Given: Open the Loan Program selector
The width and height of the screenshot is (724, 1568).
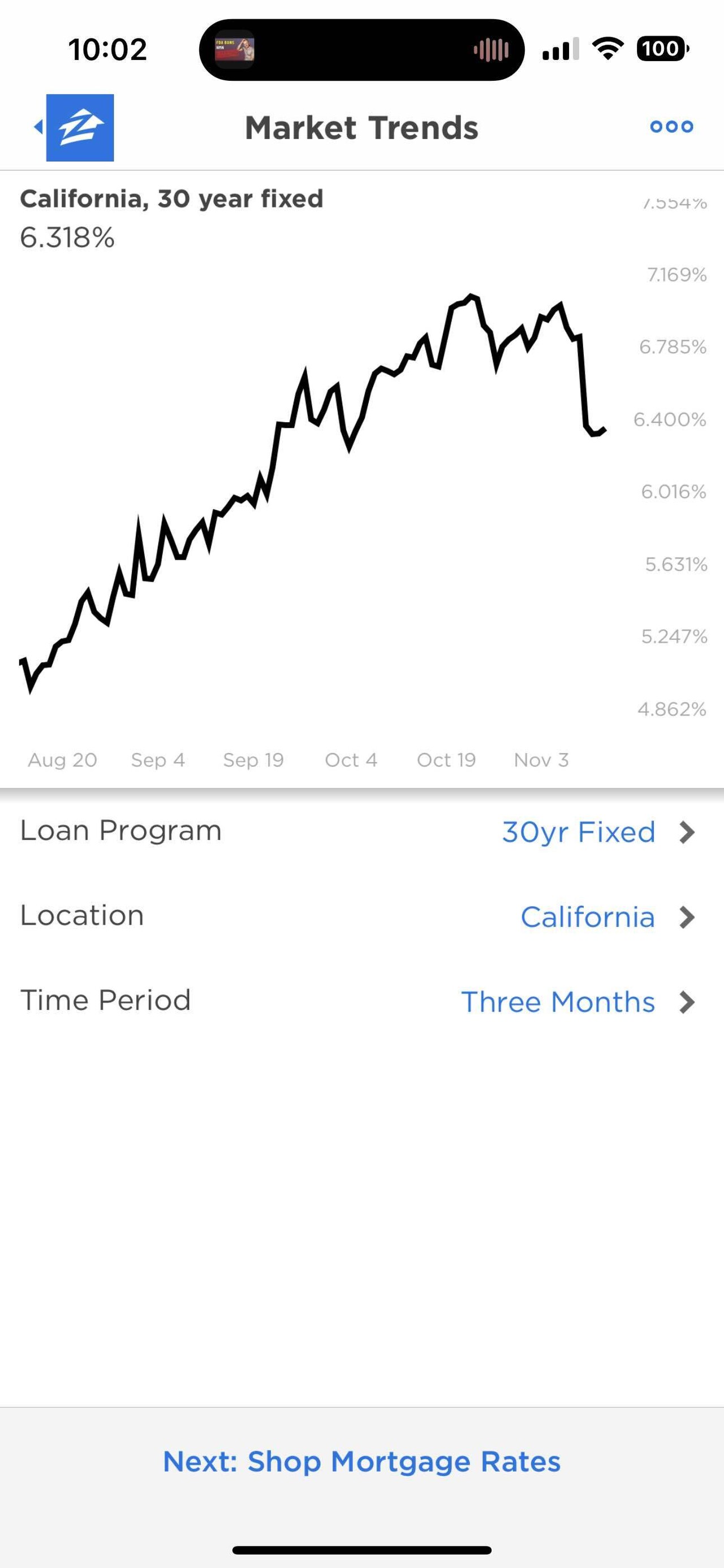Looking at the screenshot, I should pyautogui.click(x=361, y=831).
